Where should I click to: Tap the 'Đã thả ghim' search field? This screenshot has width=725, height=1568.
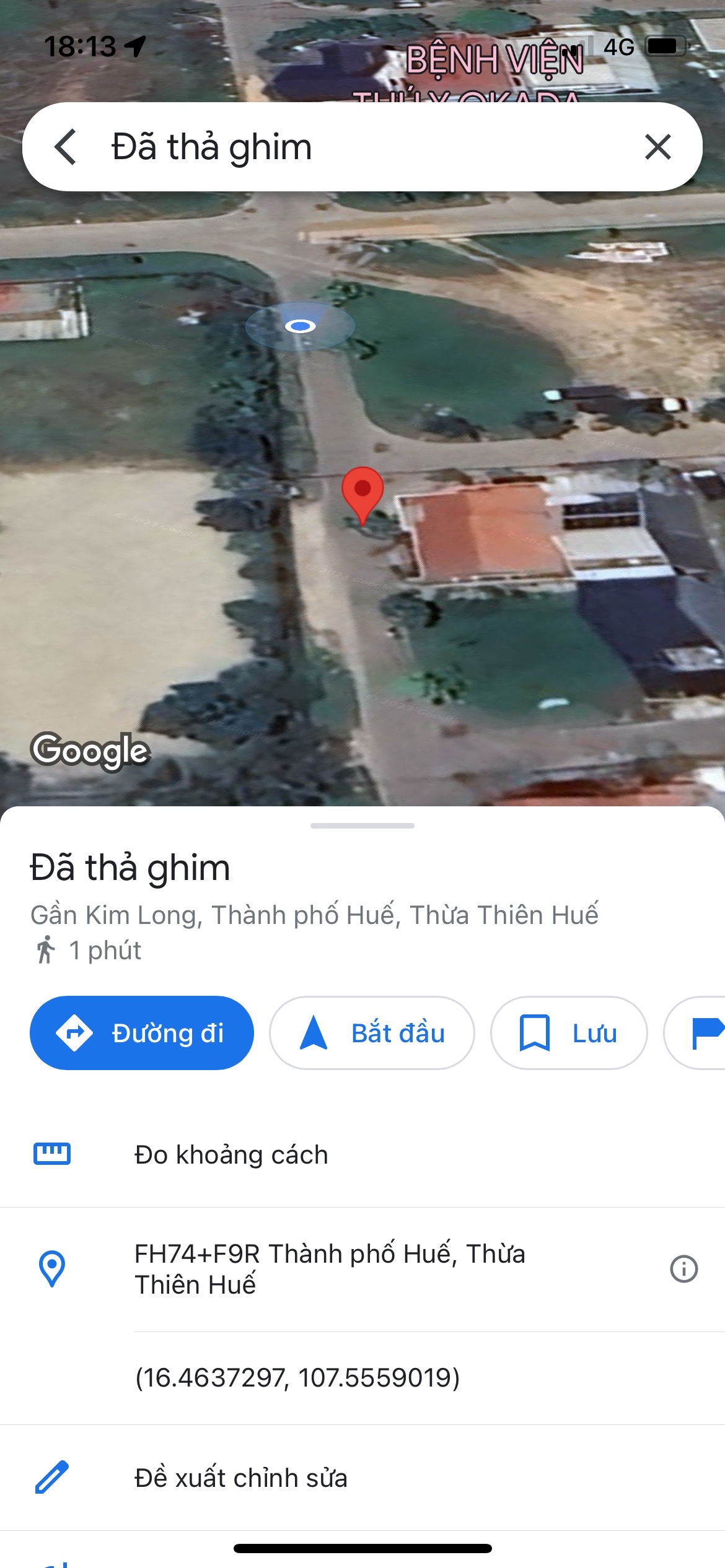click(x=347, y=147)
